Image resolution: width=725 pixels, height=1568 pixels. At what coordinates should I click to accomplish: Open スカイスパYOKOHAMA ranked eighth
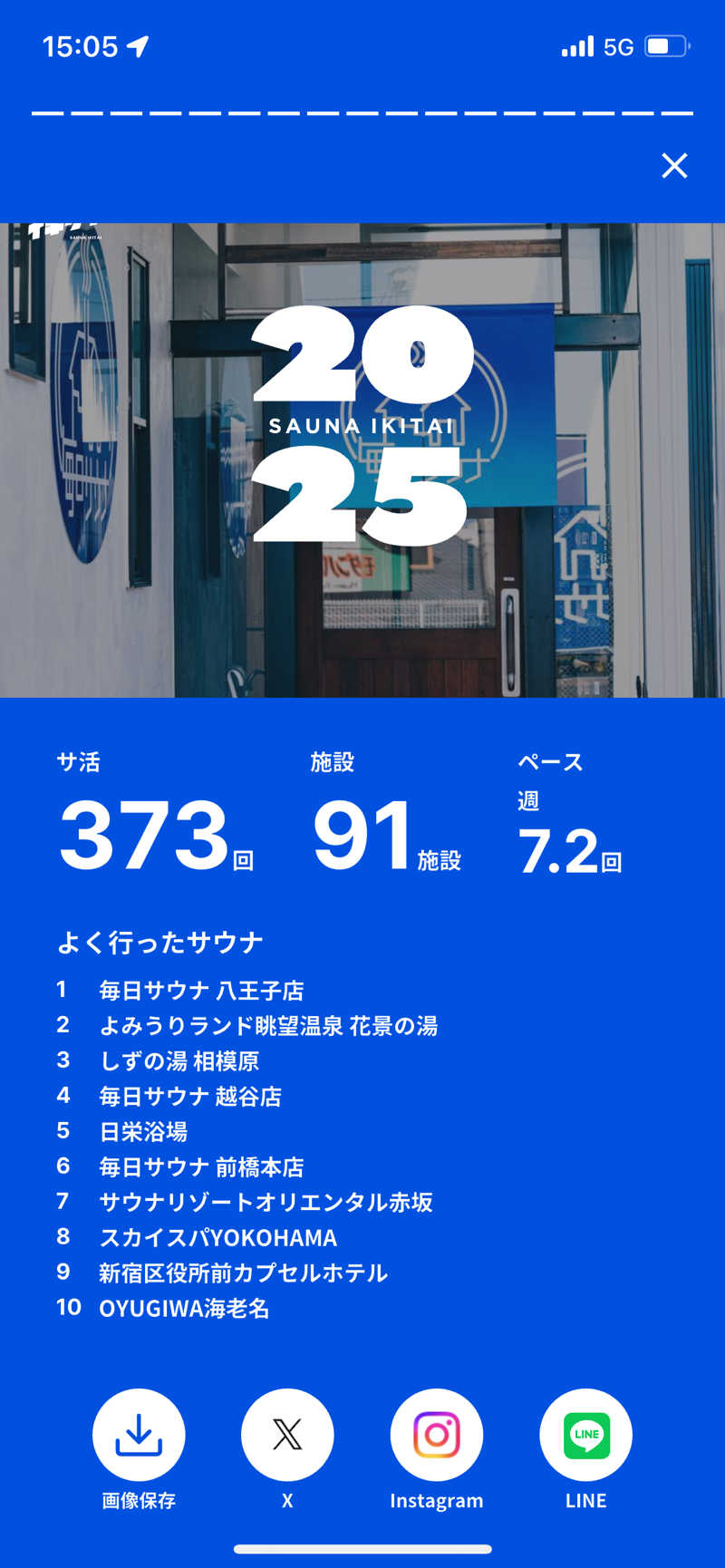(217, 1237)
